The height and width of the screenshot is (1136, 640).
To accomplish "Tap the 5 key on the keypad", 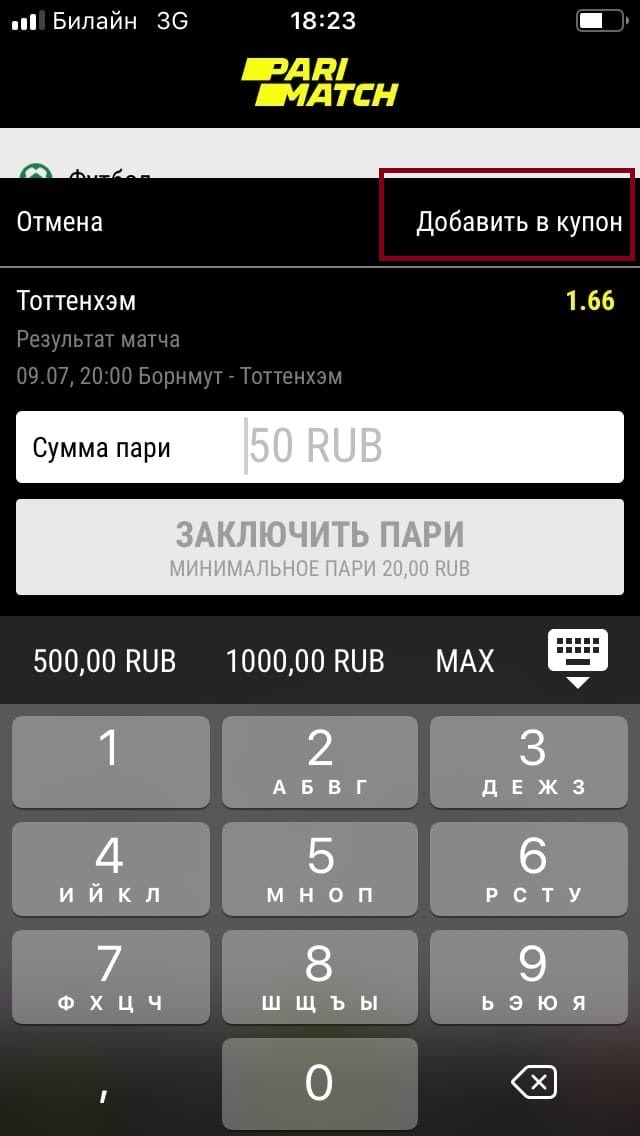I will pos(320,867).
